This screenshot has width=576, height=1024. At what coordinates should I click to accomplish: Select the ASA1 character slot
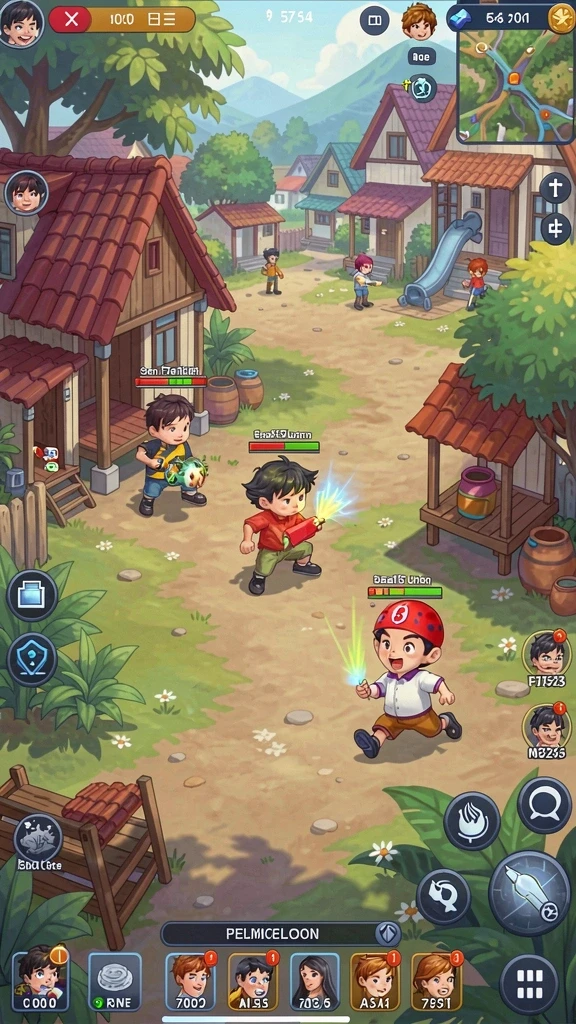pyautogui.click(x=375, y=981)
